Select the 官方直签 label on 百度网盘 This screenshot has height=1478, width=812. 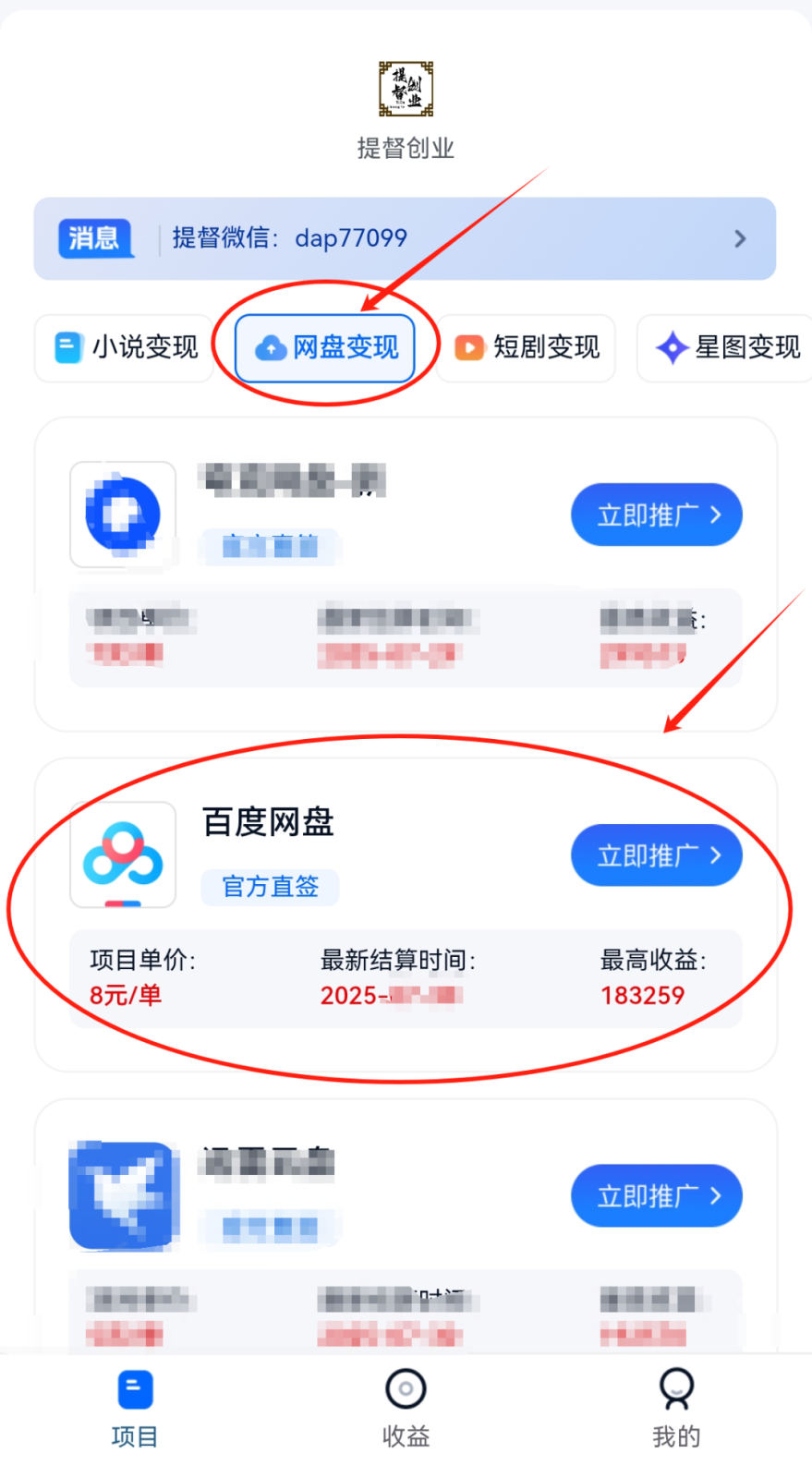point(270,887)
